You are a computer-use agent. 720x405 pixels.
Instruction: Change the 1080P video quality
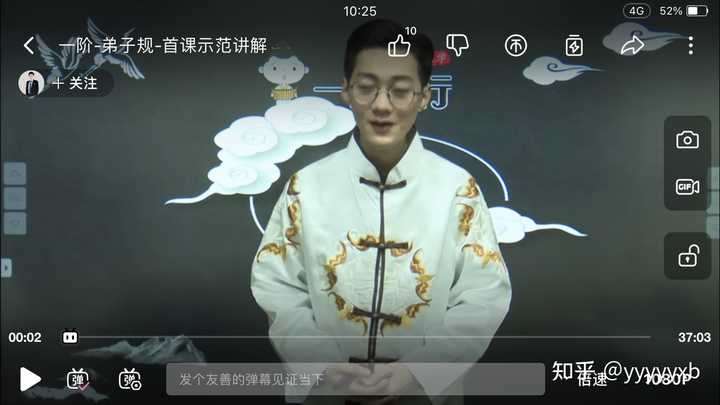pyautogui.click(x=668, y=379)
